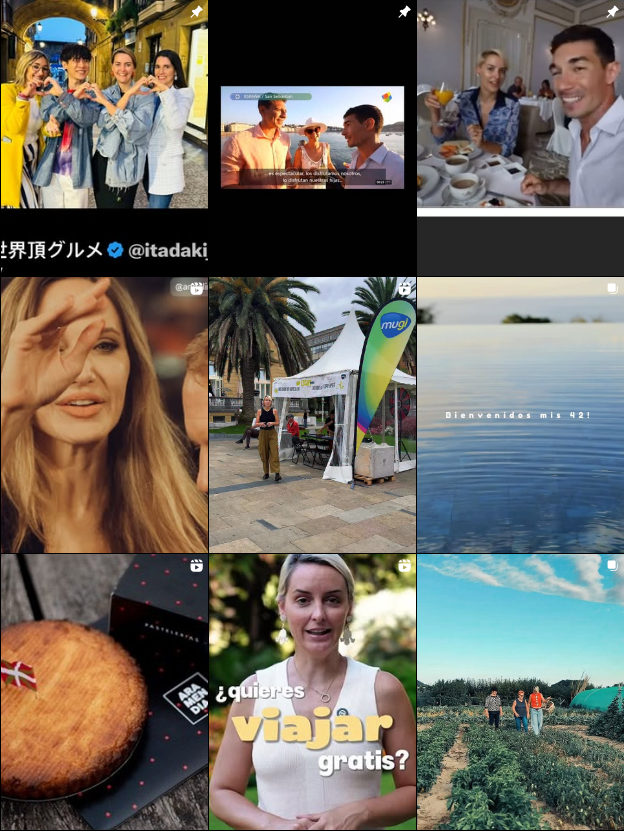Open pinned video post of three people by sea
Screen dimensions: 625x831
pos(312,137)
